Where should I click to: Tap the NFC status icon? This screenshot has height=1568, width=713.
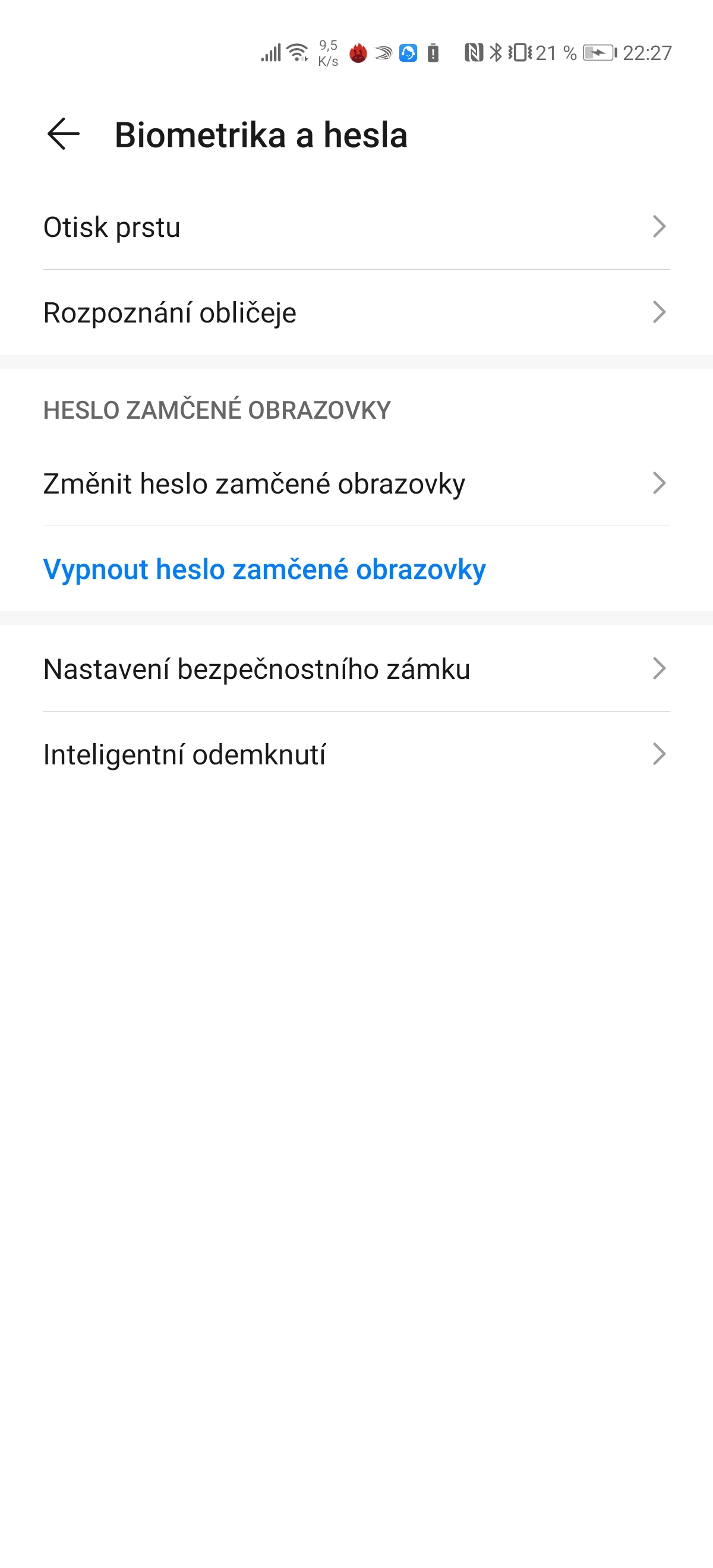[x=475, y=52]
